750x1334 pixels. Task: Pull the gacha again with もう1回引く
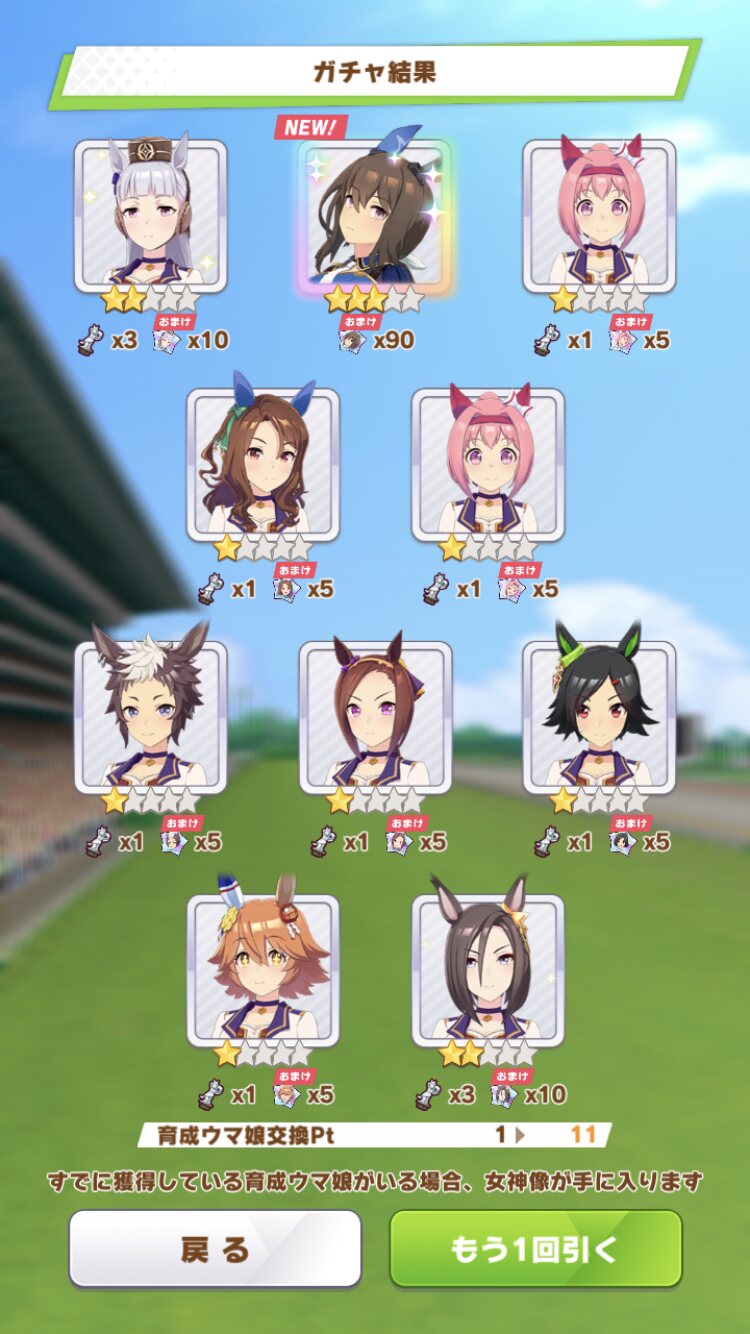pyautogui.click(x=535, y=1249)
